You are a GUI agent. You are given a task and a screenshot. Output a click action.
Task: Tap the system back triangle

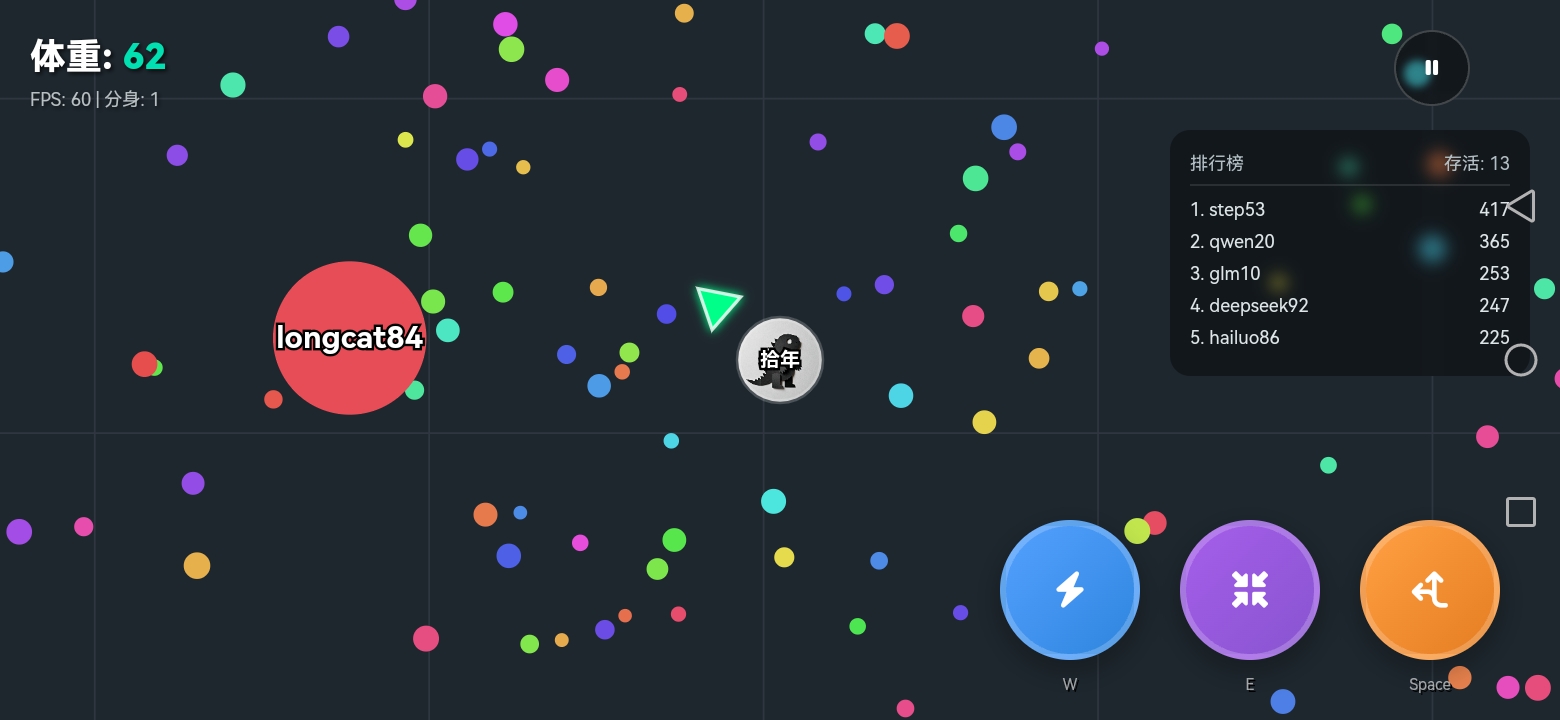pos(1520,207)
